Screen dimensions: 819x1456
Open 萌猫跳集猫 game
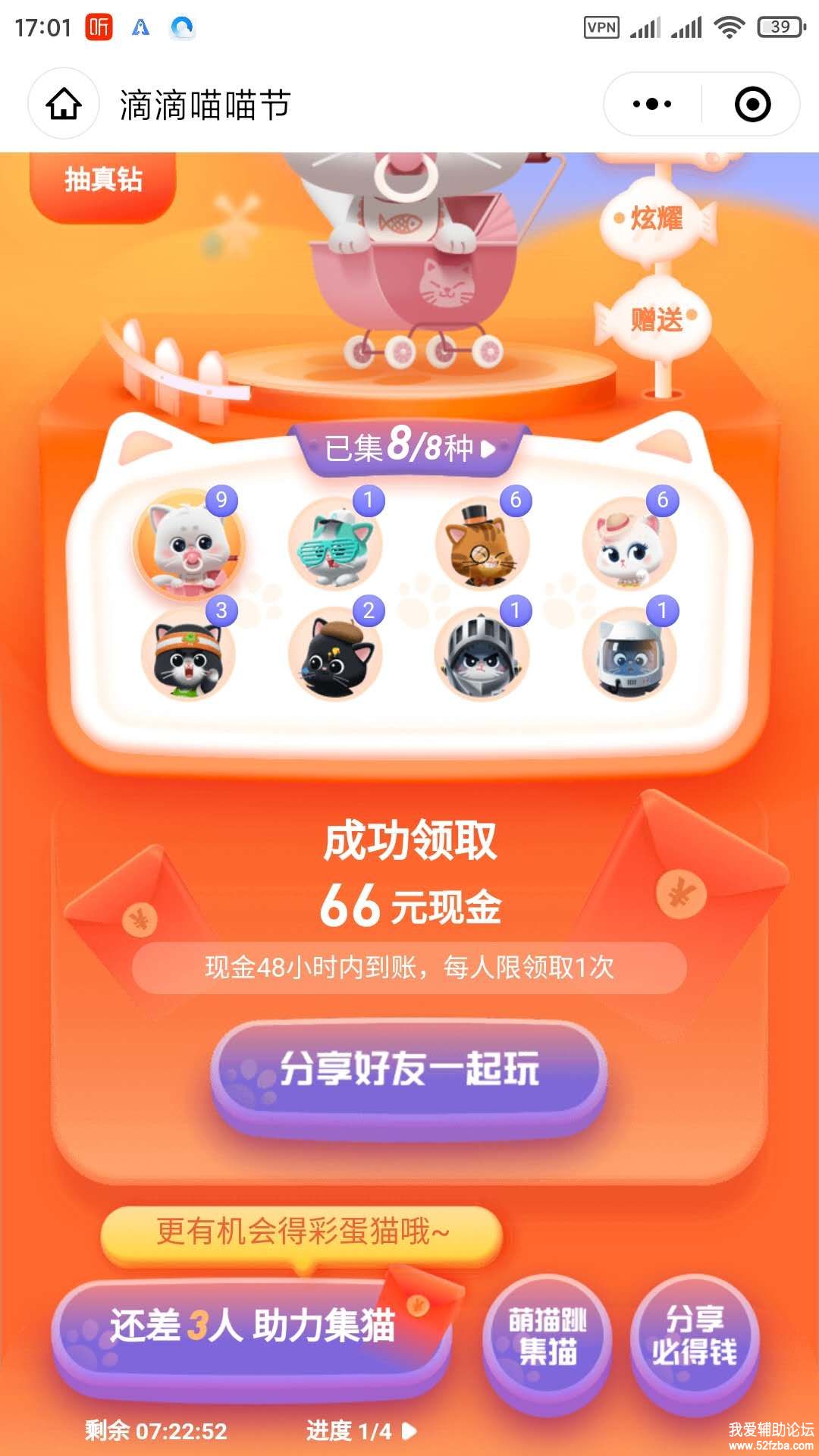click(548, 1336)
